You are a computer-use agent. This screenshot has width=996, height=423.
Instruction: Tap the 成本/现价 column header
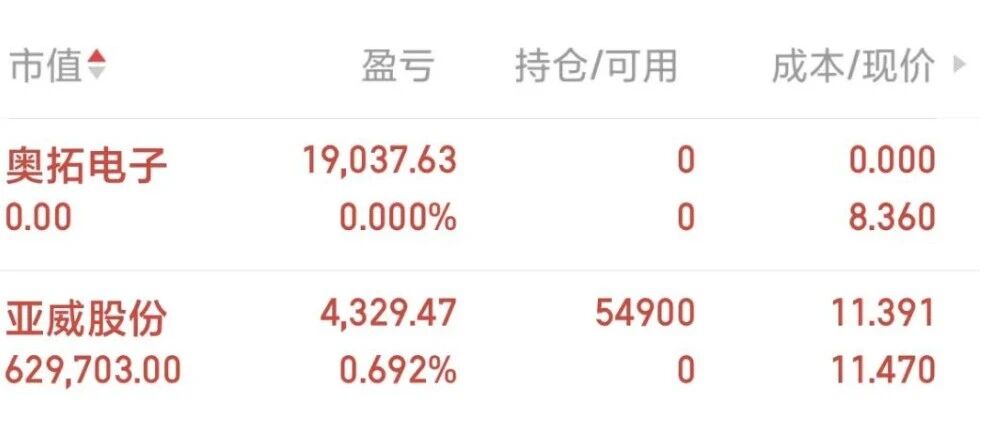click(853, 66)
